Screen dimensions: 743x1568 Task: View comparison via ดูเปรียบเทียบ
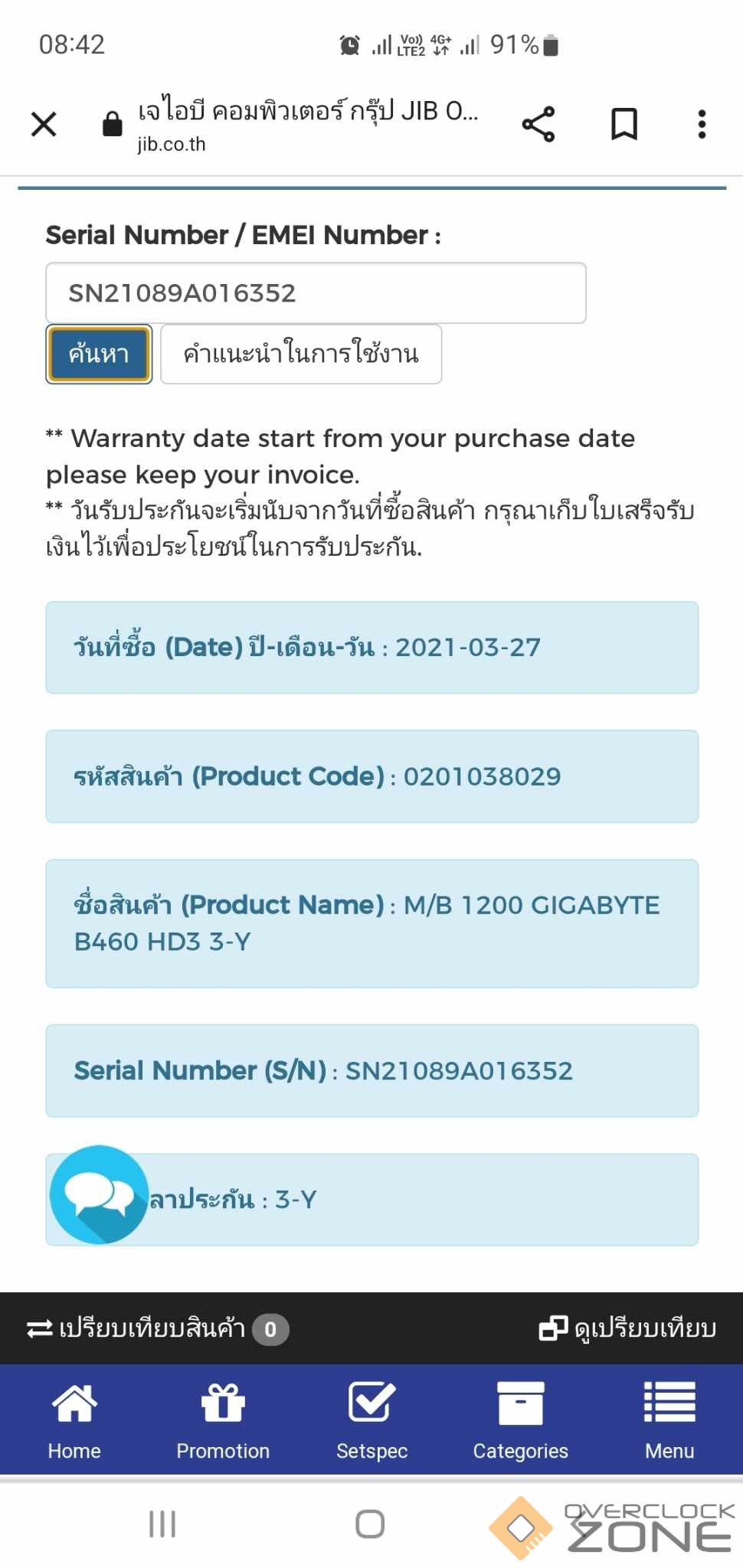pyautogui.click(x=628, y=1328)
